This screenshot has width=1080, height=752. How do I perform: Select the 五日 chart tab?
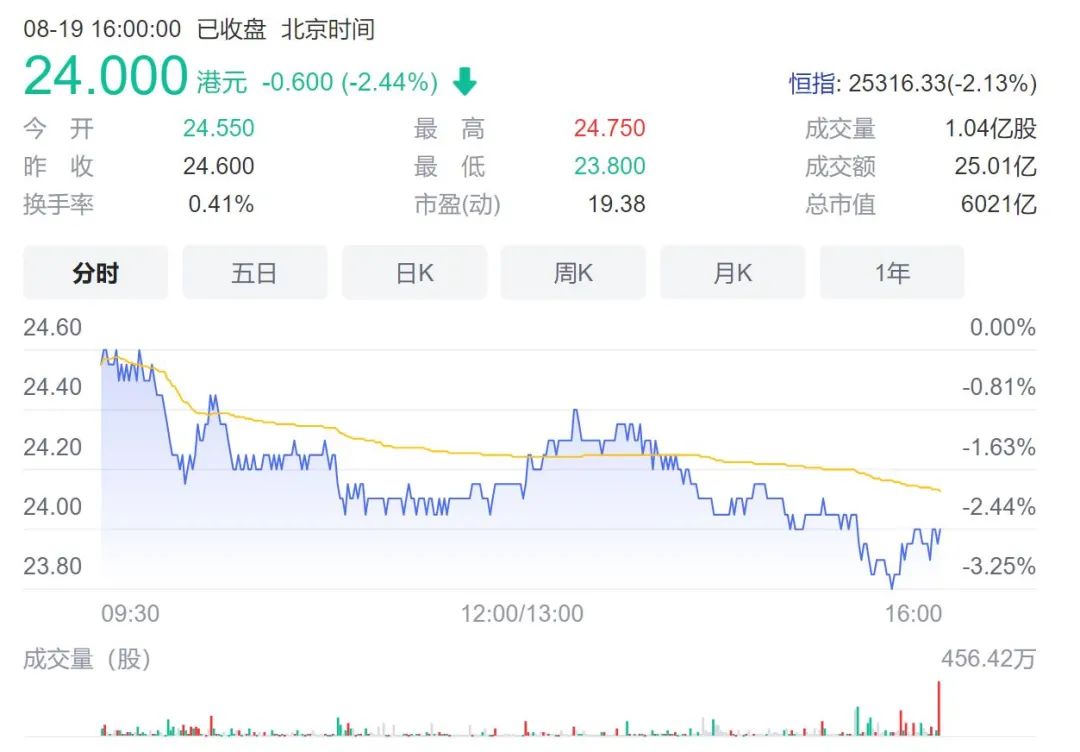[254, 273]
